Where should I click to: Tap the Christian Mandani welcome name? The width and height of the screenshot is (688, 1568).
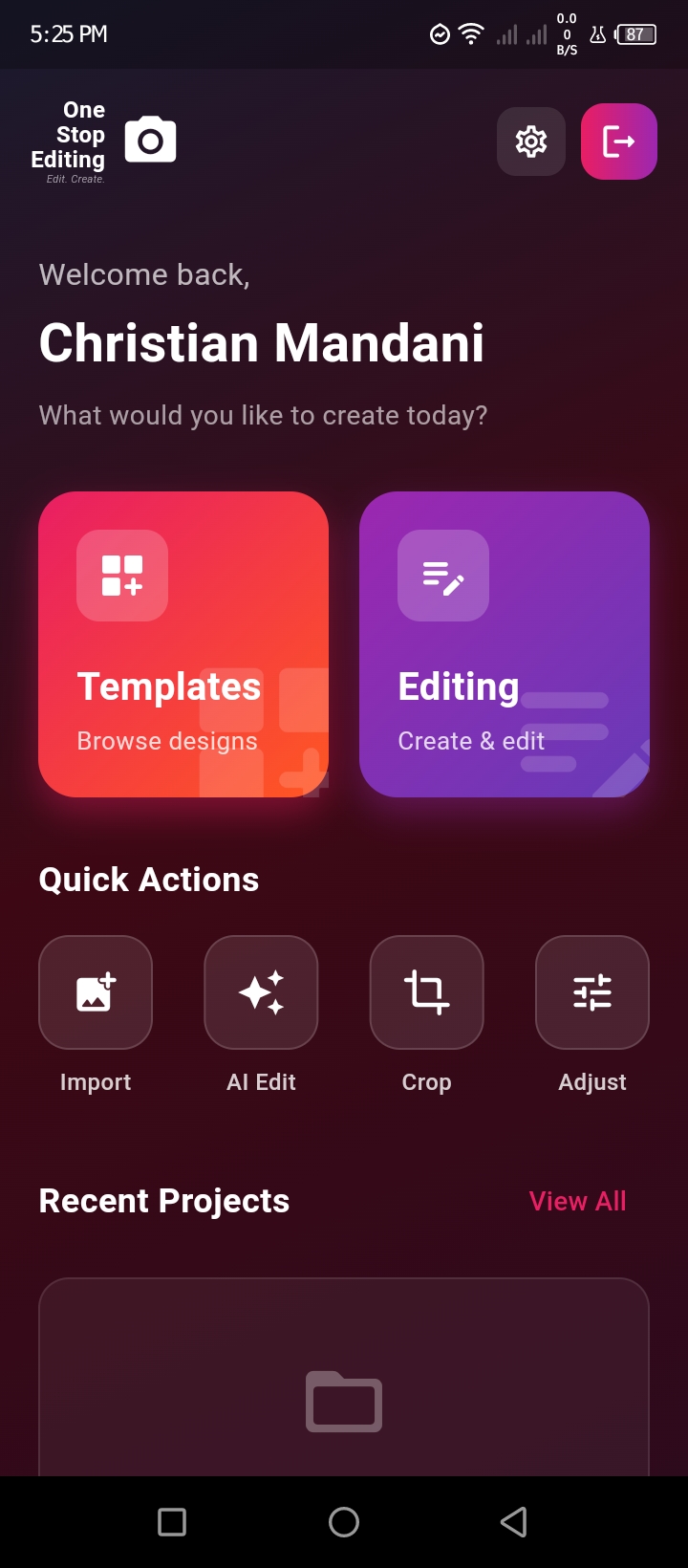[x=262, y=342]
